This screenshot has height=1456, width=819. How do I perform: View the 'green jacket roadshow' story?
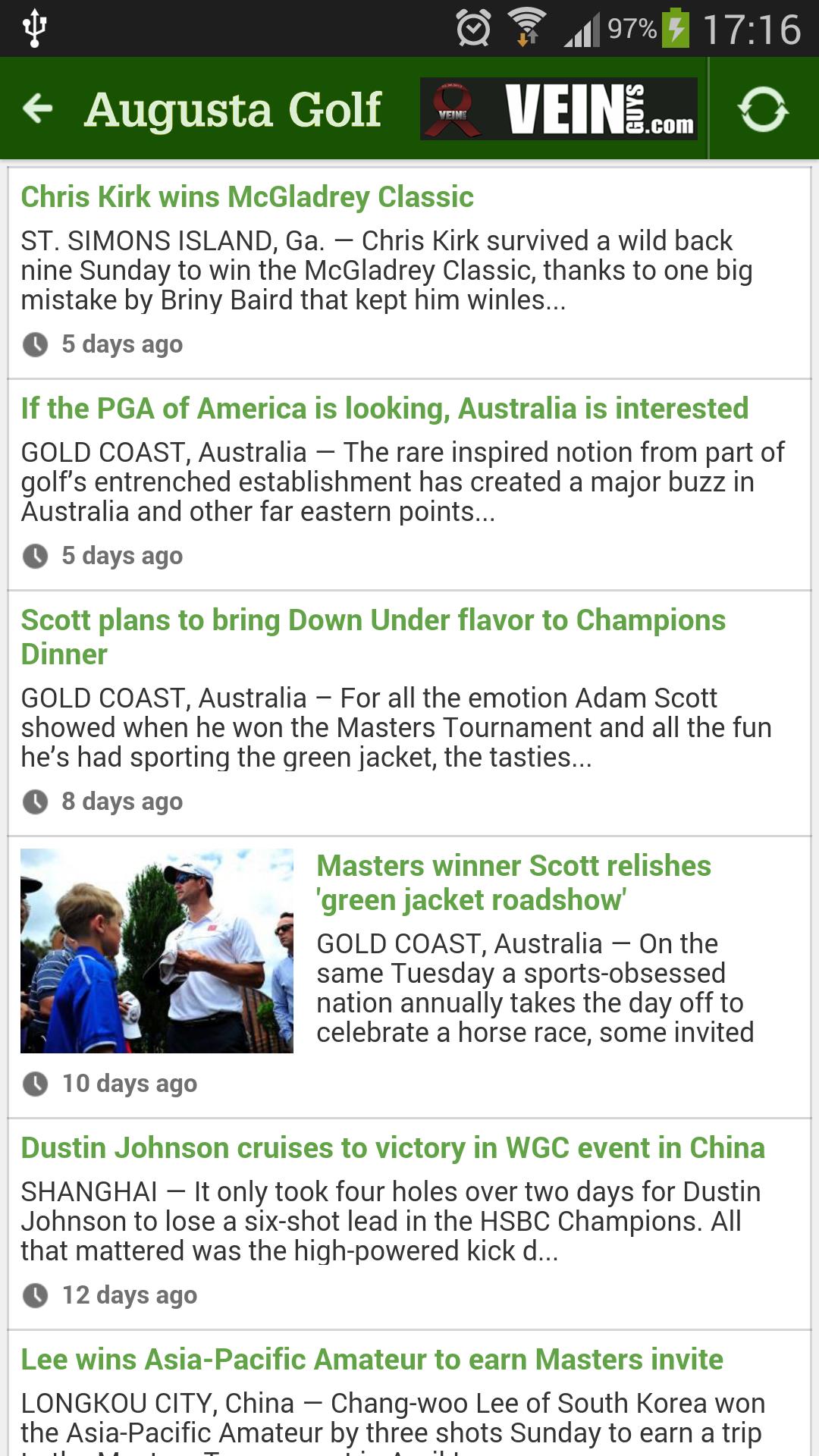point(513,883)
